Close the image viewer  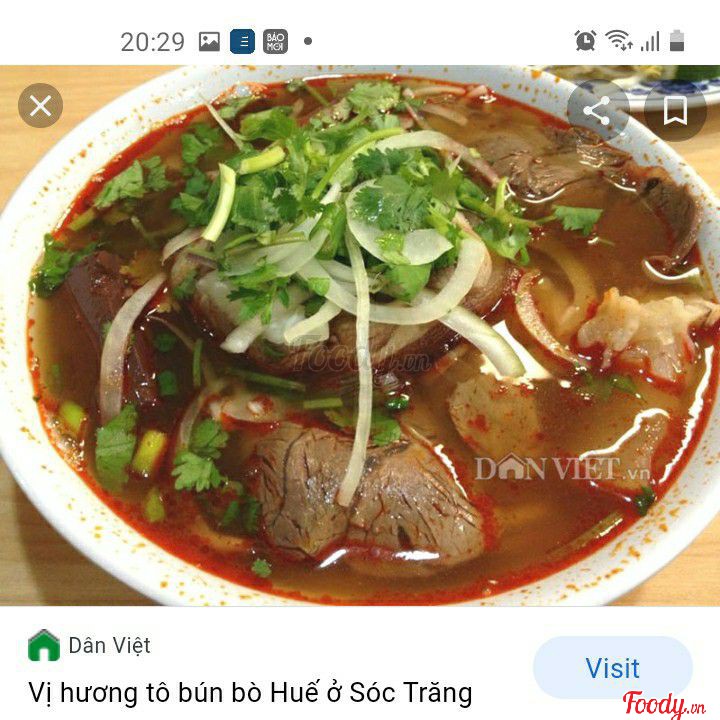(40, 106)
